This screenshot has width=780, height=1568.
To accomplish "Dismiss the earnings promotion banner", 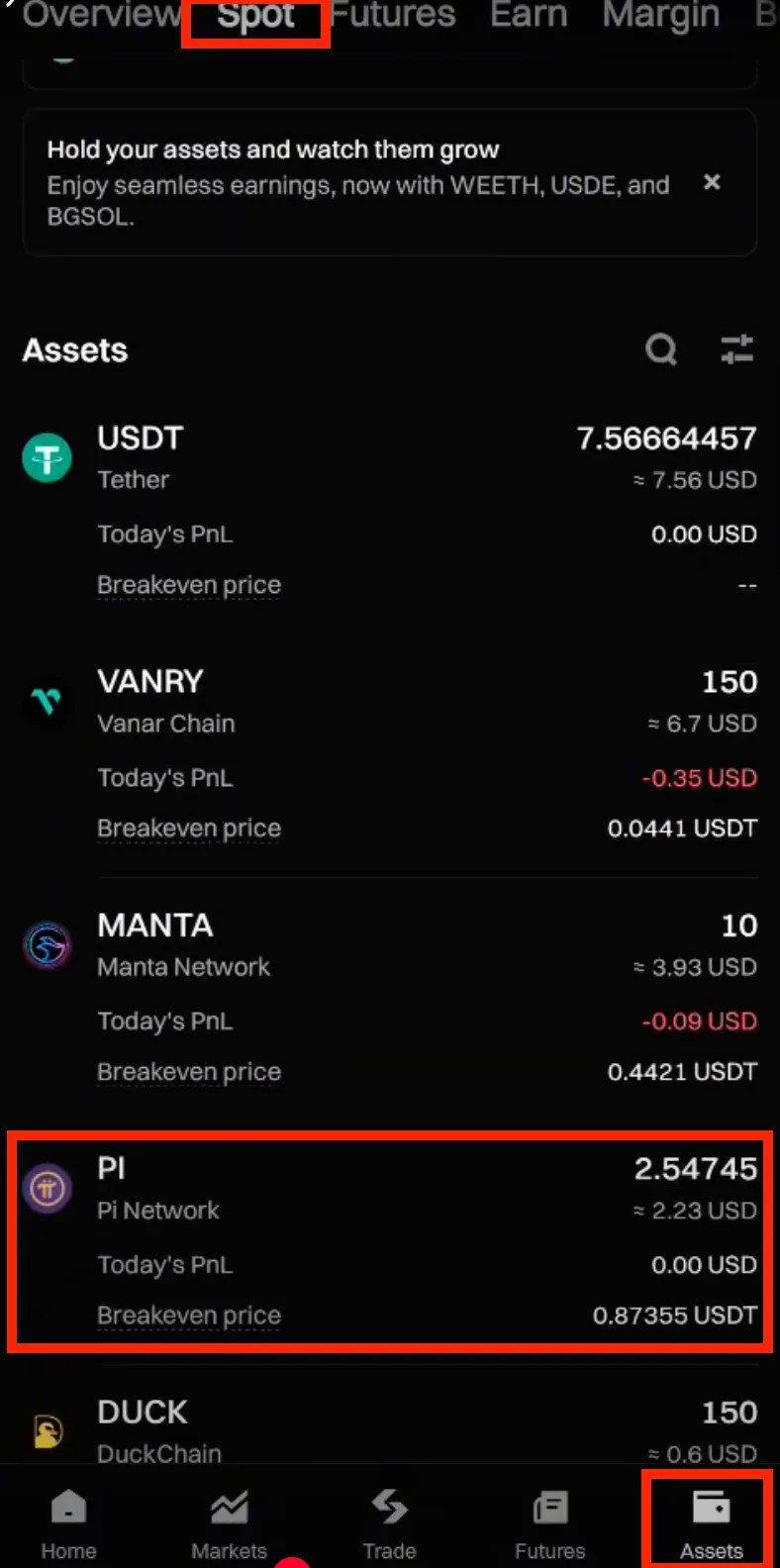I will [712, 183].
